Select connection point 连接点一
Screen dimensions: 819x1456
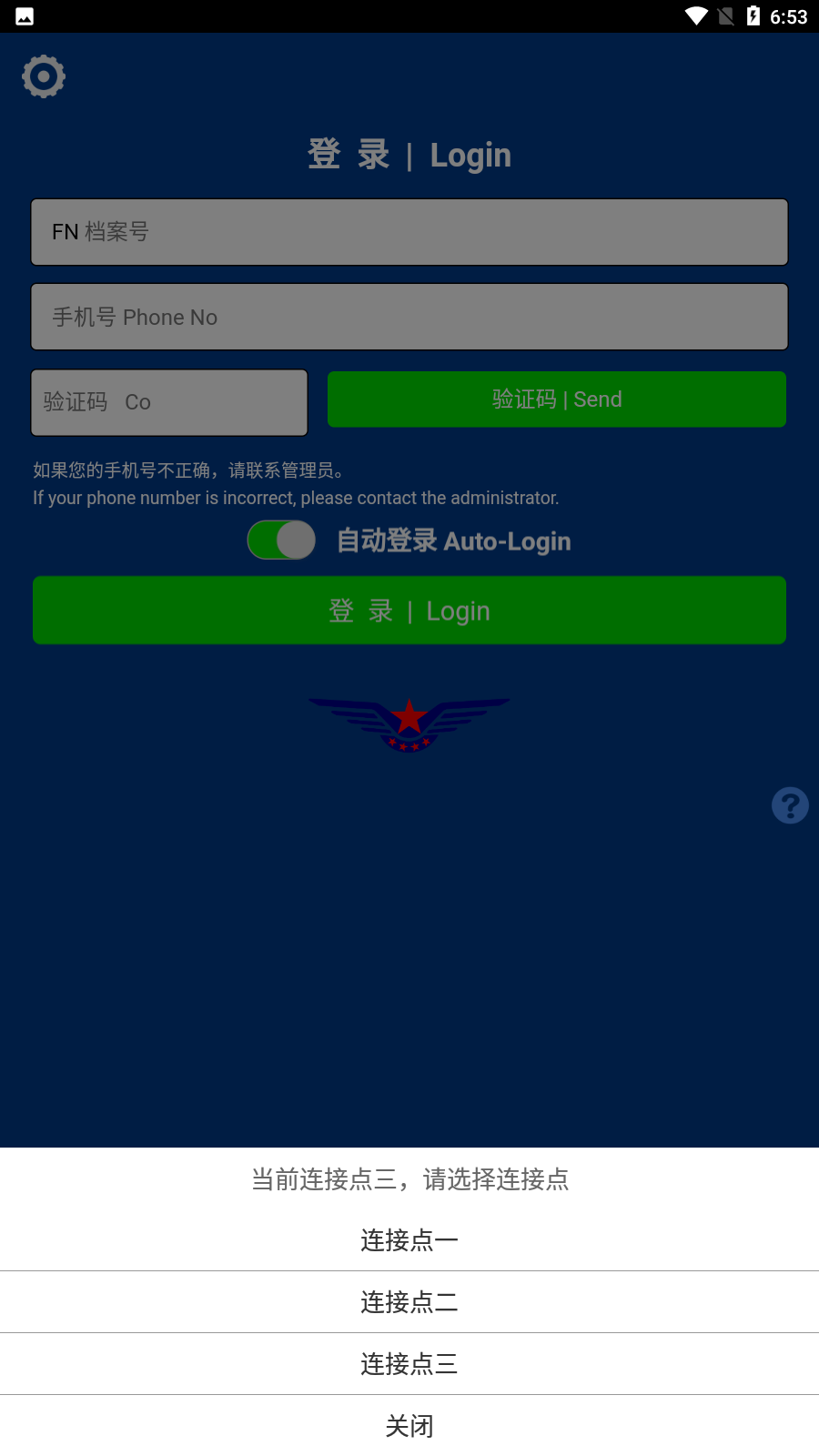[409, 1240]
